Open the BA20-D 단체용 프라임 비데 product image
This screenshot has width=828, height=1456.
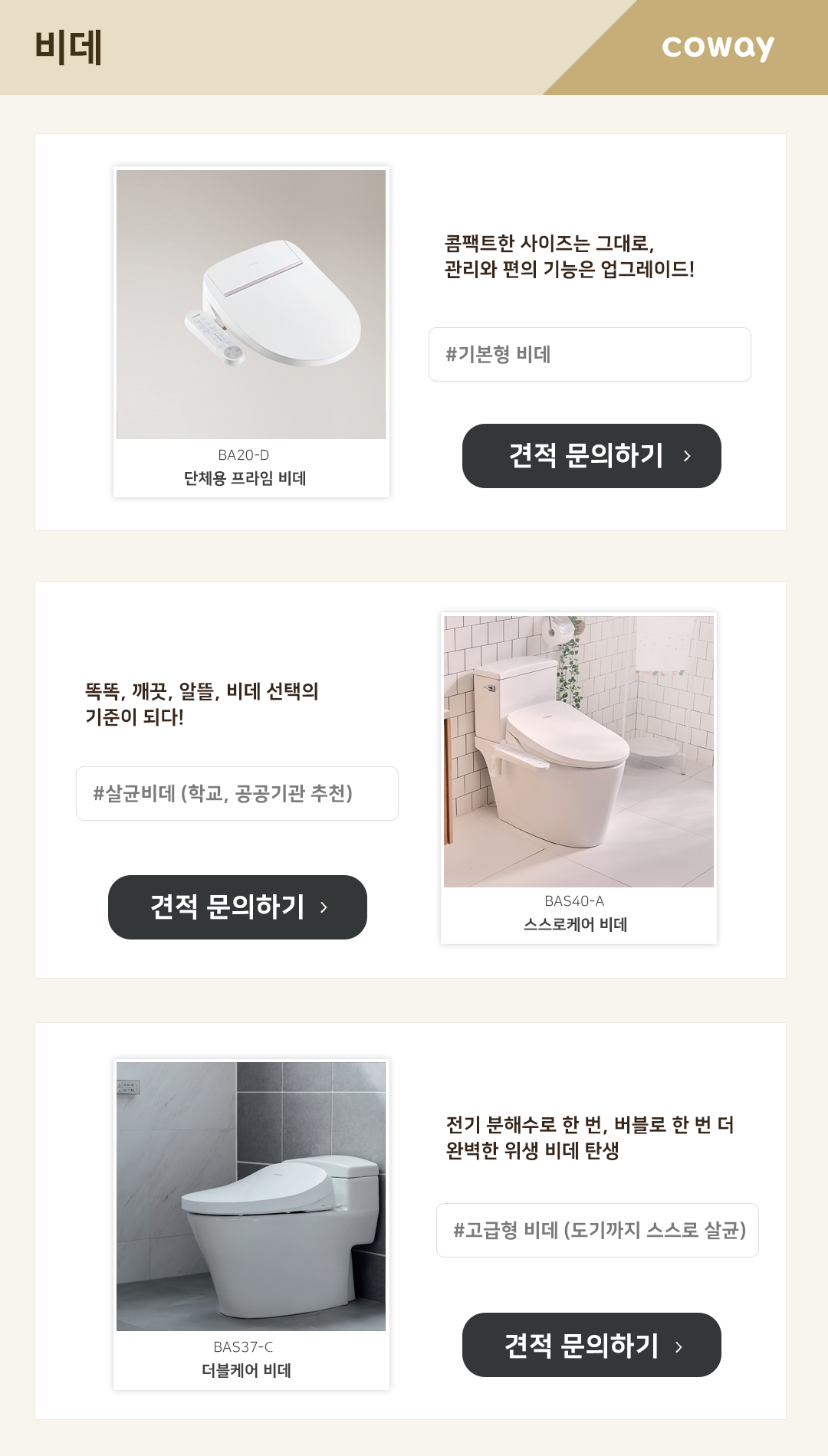tap(251, 304)
